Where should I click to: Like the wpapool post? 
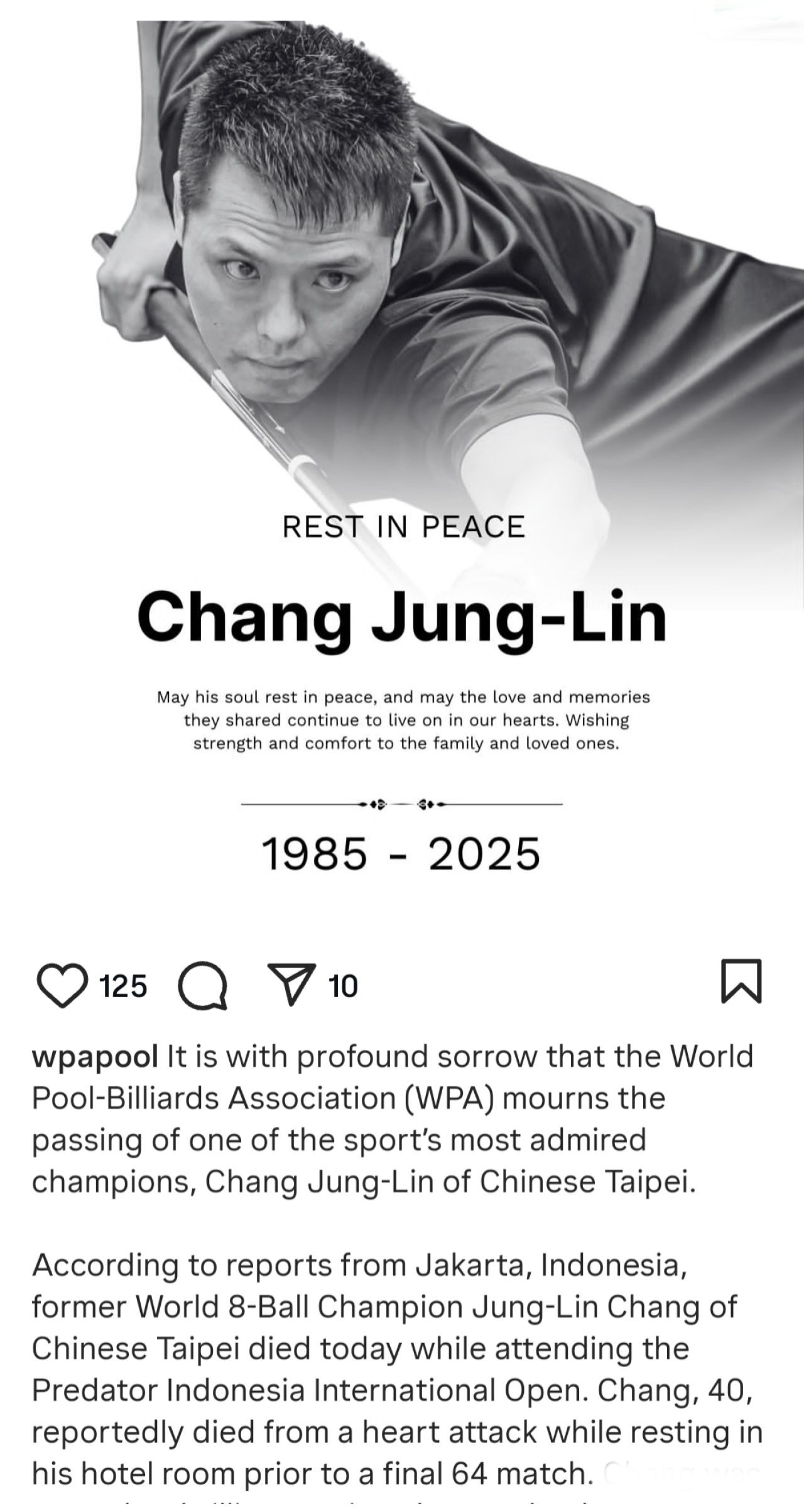coord(63,985)
